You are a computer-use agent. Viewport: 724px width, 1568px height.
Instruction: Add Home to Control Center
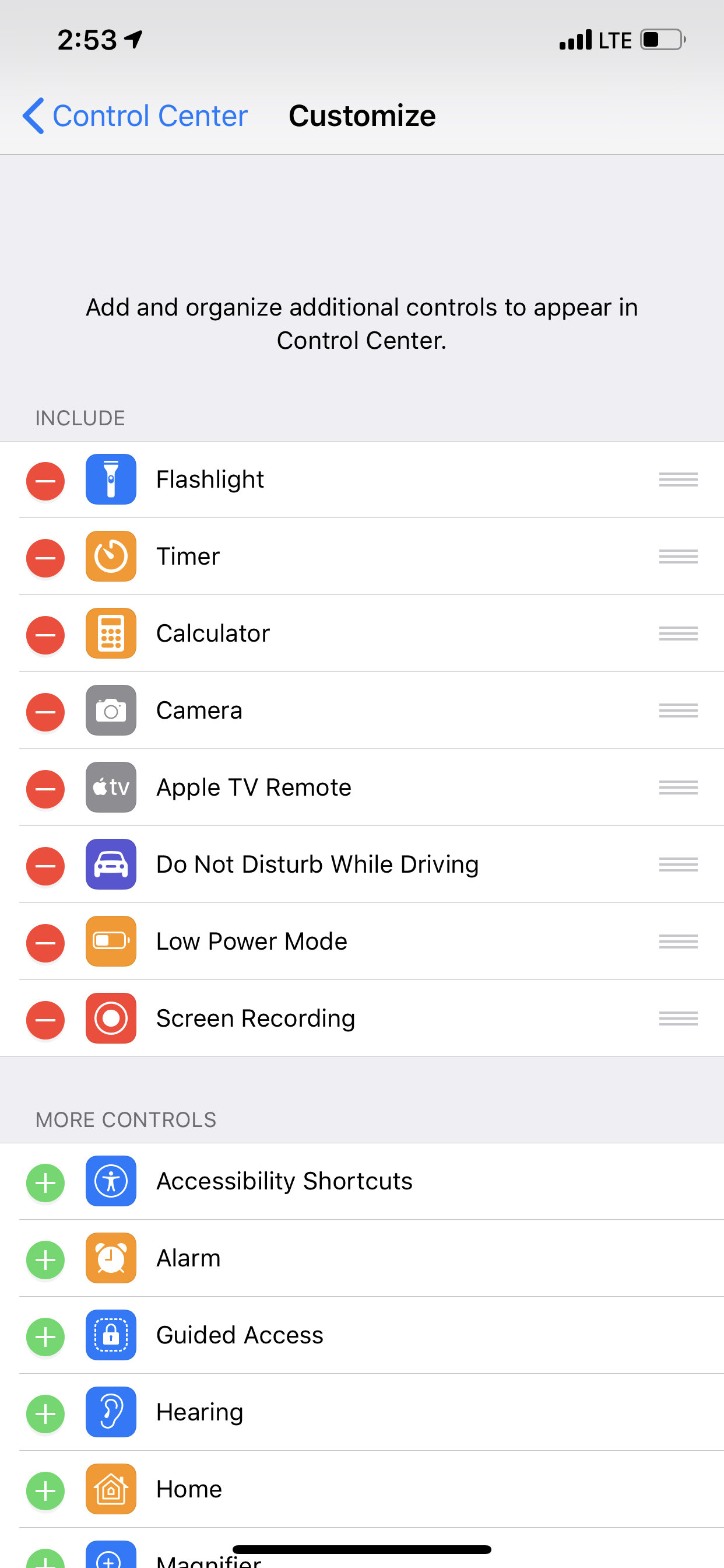click(x=45, y=1490)
